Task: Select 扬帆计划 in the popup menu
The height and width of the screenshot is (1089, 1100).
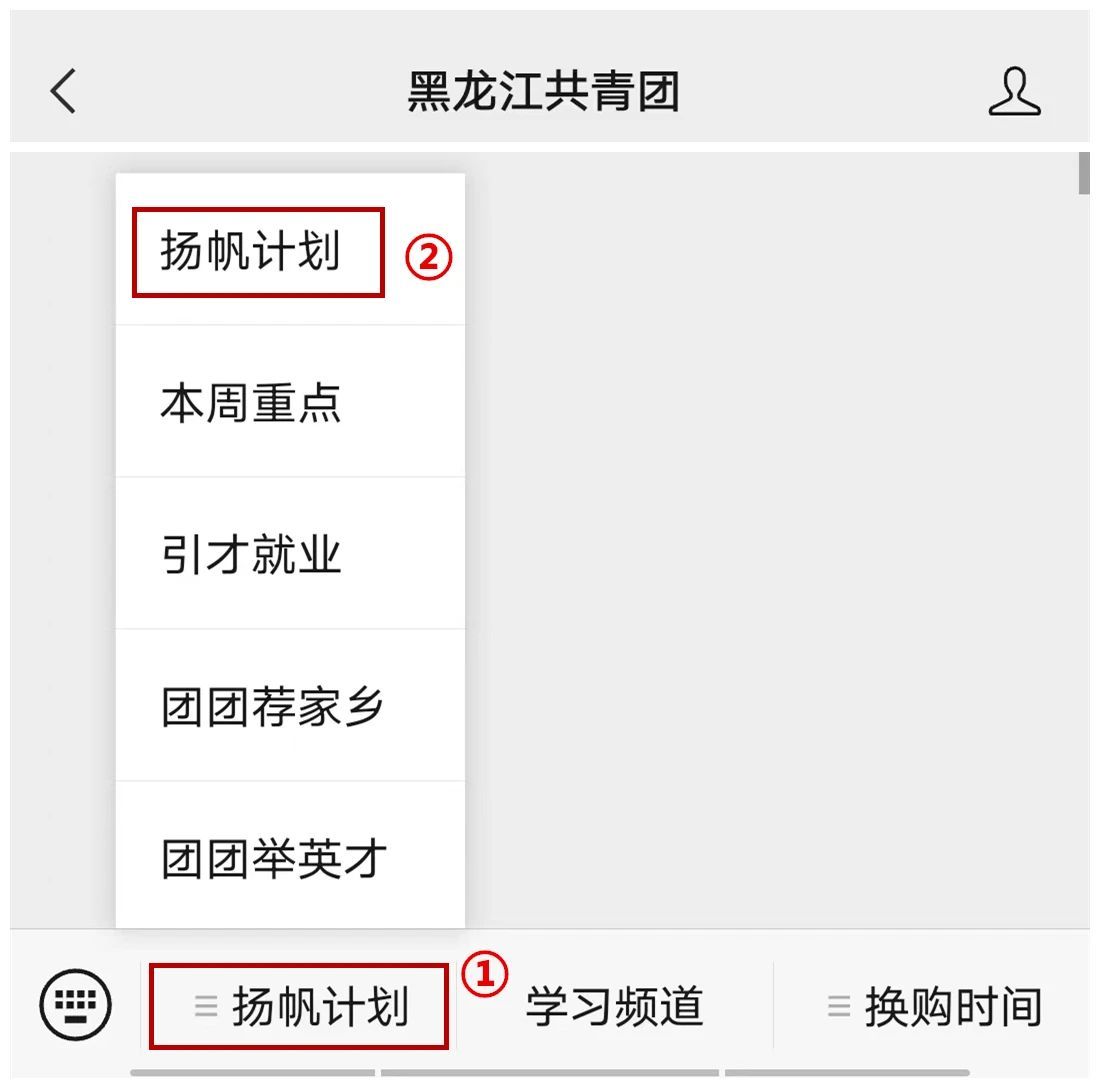Action: coord(251,251)
